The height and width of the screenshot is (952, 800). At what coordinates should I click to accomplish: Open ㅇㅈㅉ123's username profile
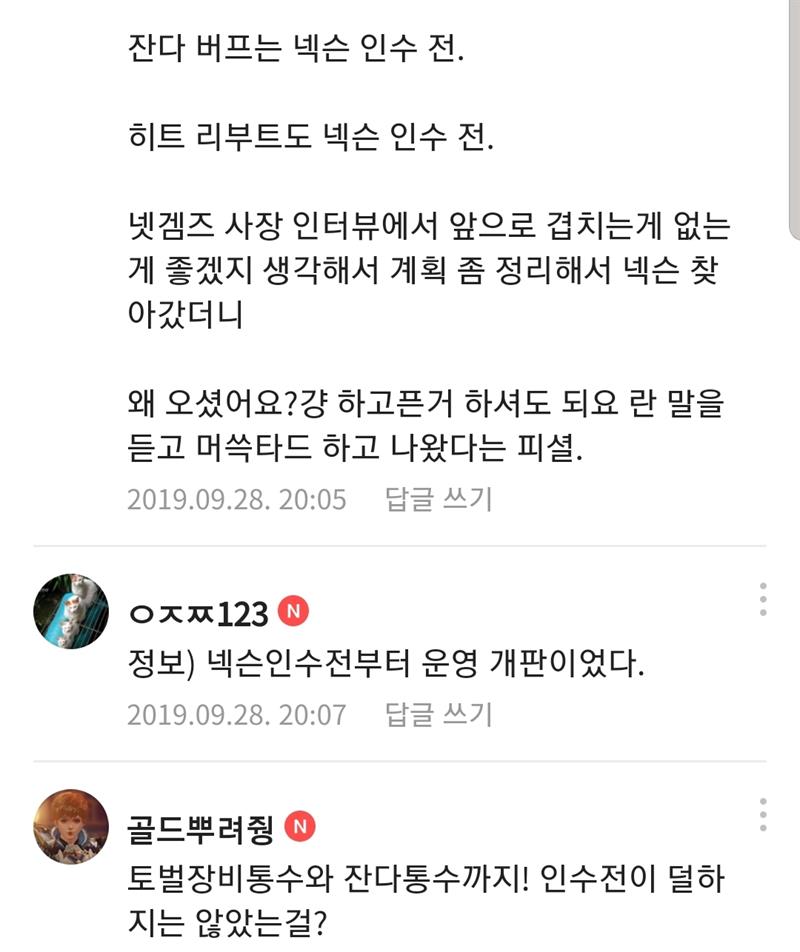(x=198, y=613)
